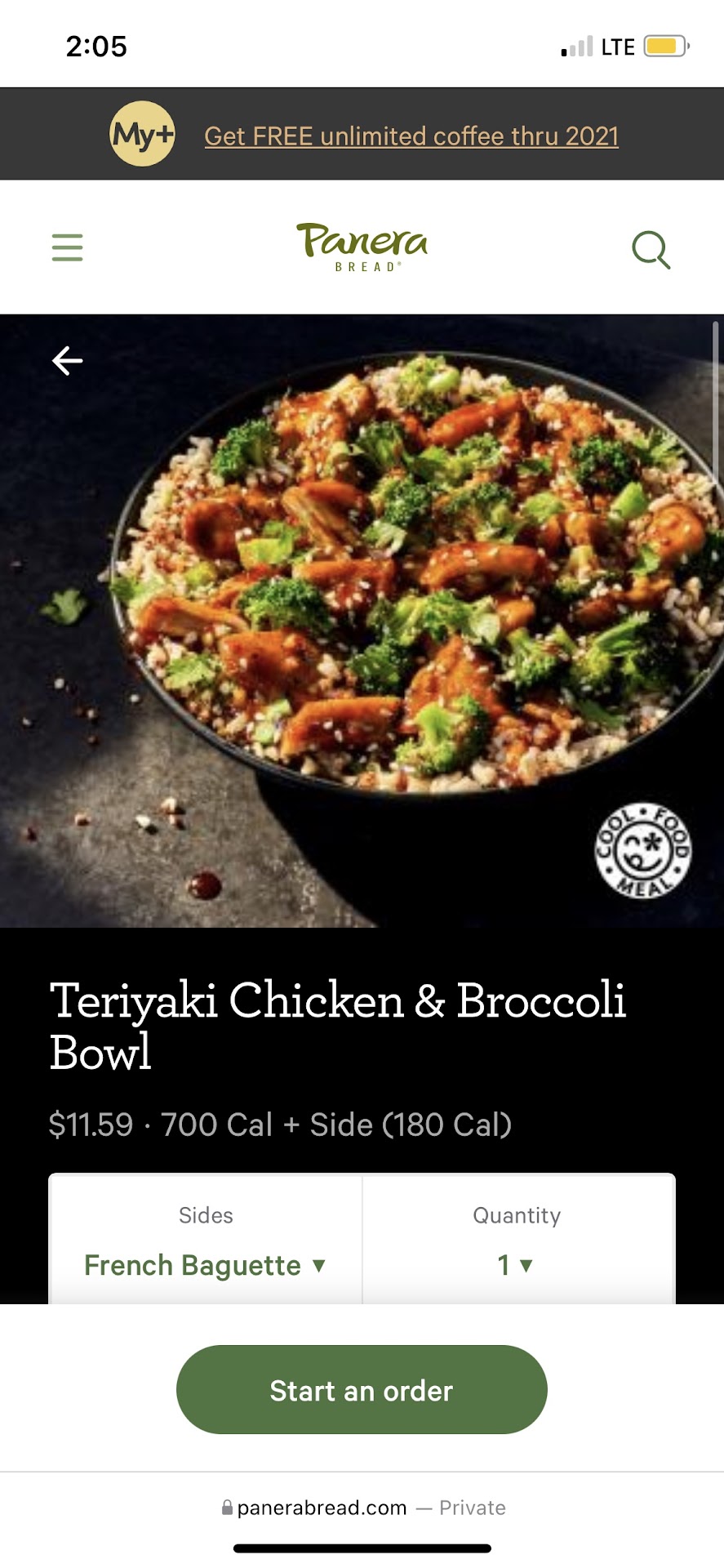
Task: Expand the Sides French Baguette dropdown
Action: click(205, 1265)
